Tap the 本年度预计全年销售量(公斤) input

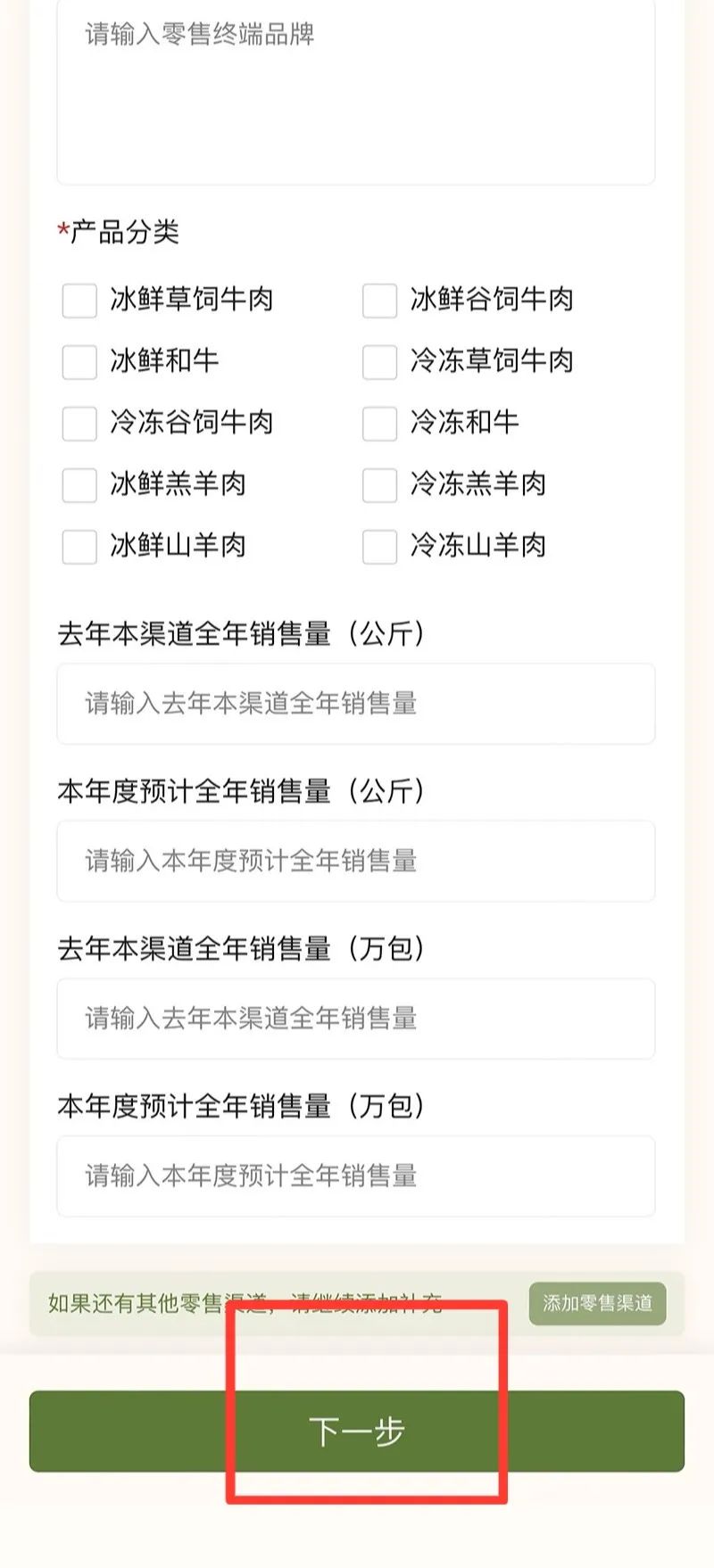[x=356, y=861]
